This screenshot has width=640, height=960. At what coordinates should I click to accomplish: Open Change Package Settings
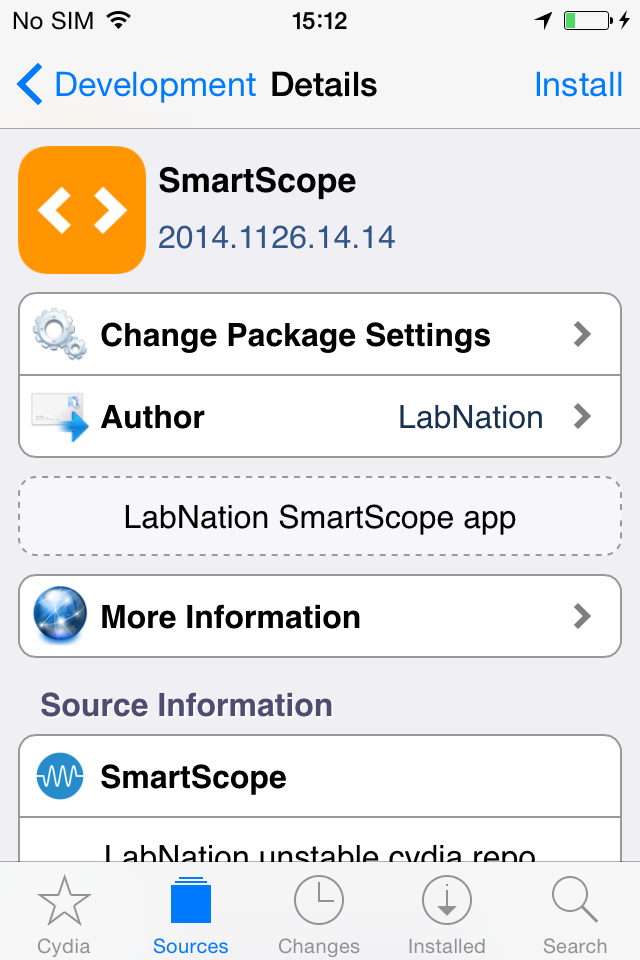point(320,335)
